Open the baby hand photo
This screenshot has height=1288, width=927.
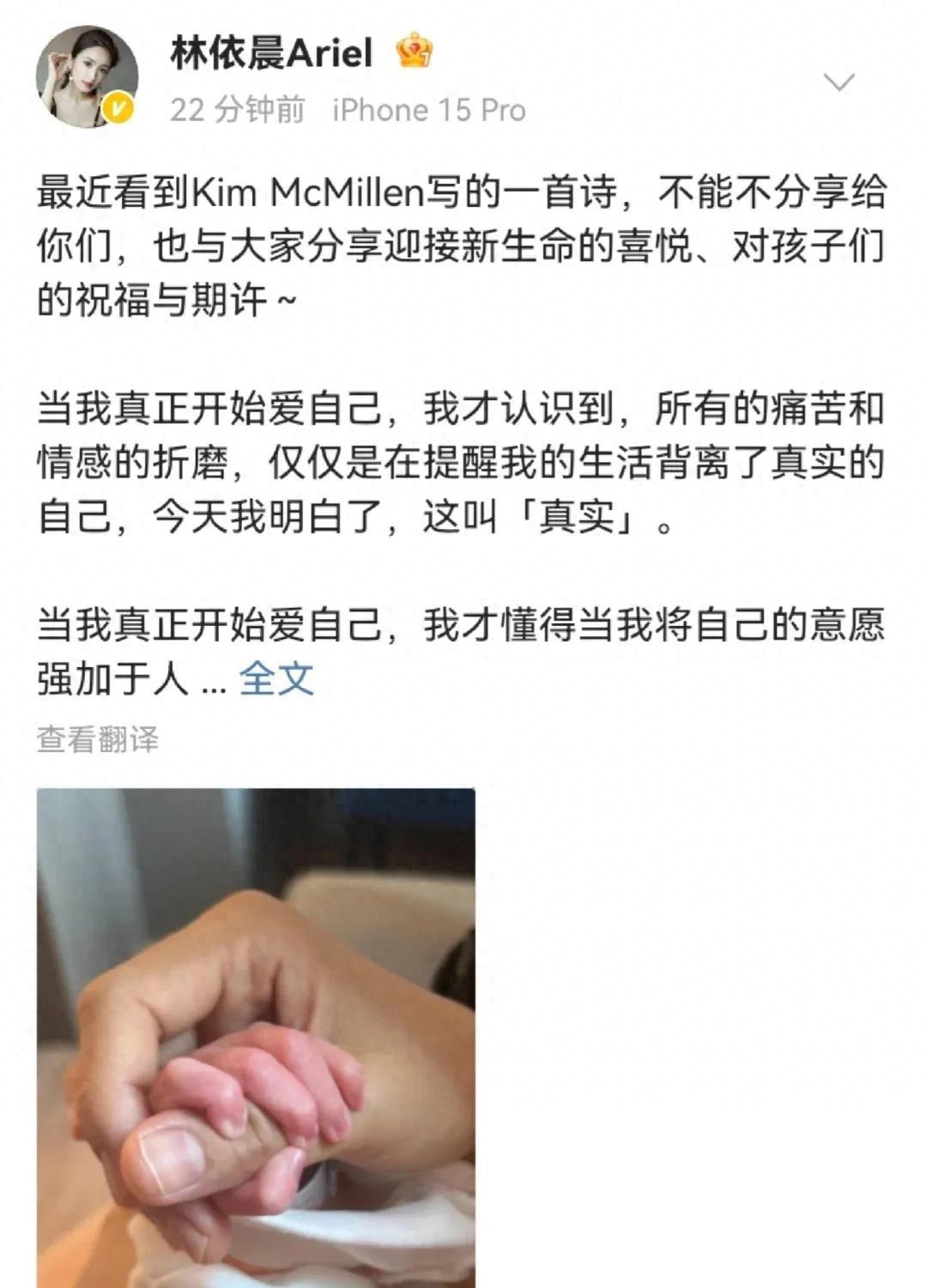(256, 1037)
